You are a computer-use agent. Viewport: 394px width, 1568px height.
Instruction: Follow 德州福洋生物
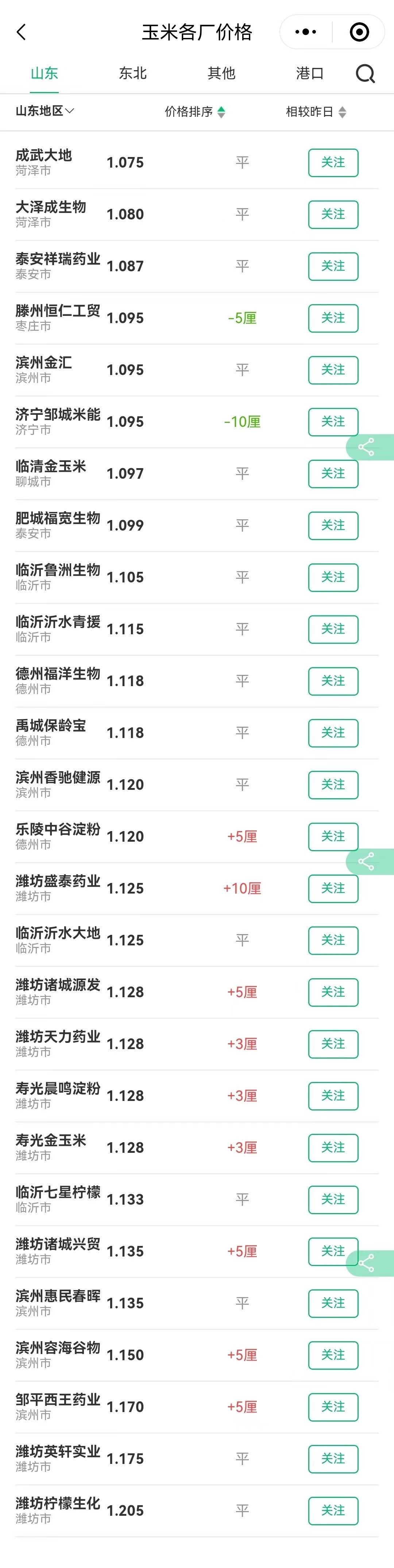[333, 681]
